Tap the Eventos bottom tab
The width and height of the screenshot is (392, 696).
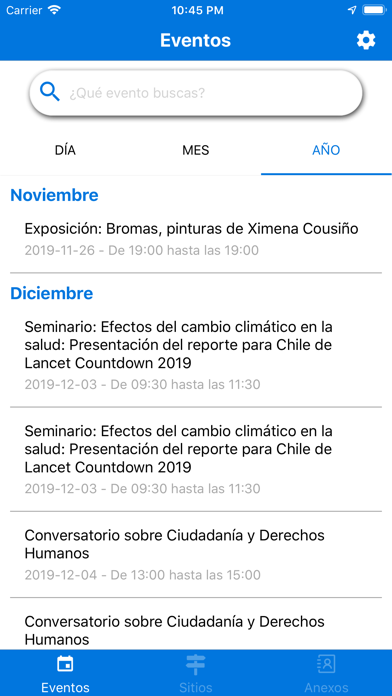click(65, 673)
